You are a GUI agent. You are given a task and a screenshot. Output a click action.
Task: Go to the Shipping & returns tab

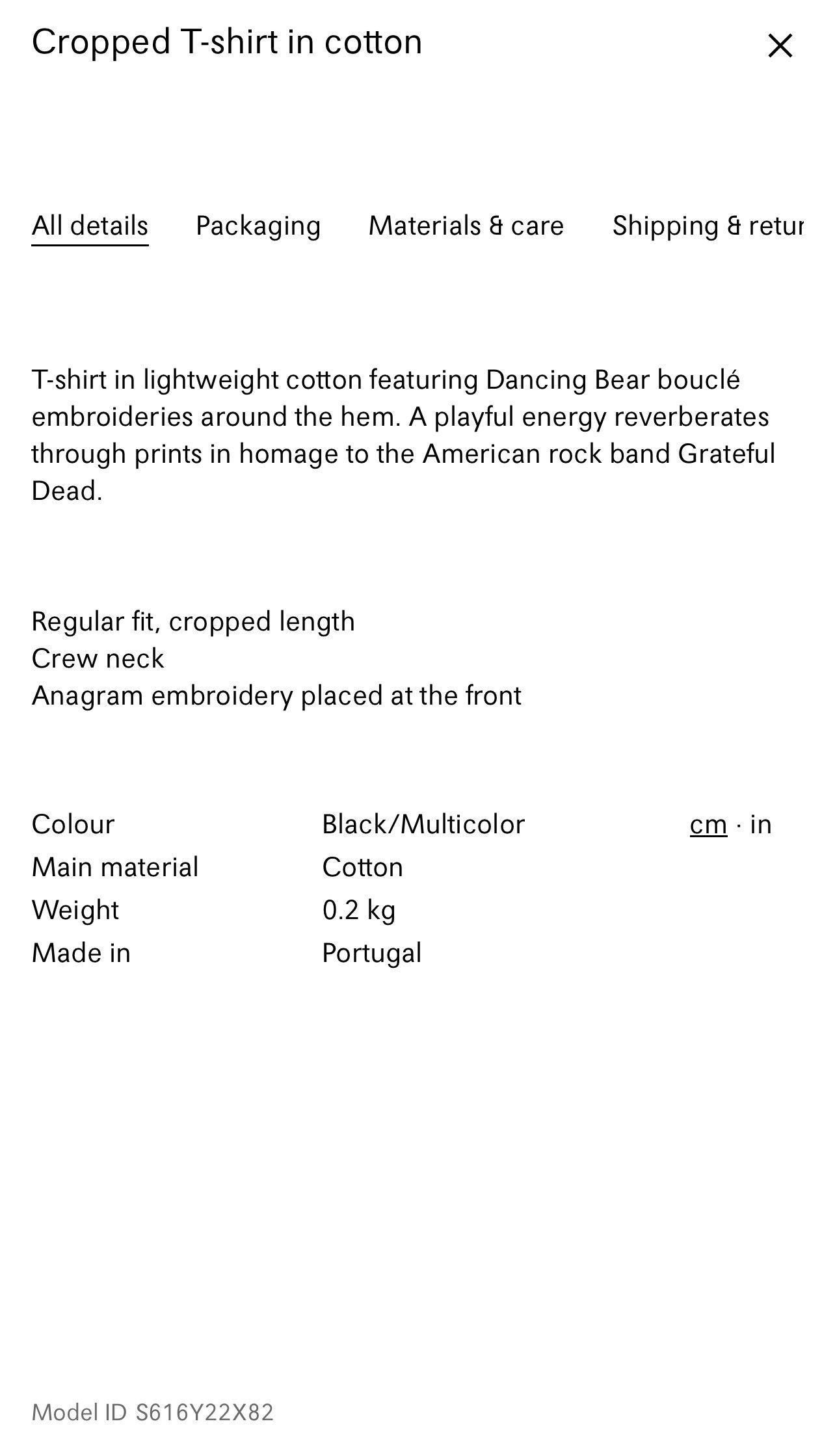708,226
